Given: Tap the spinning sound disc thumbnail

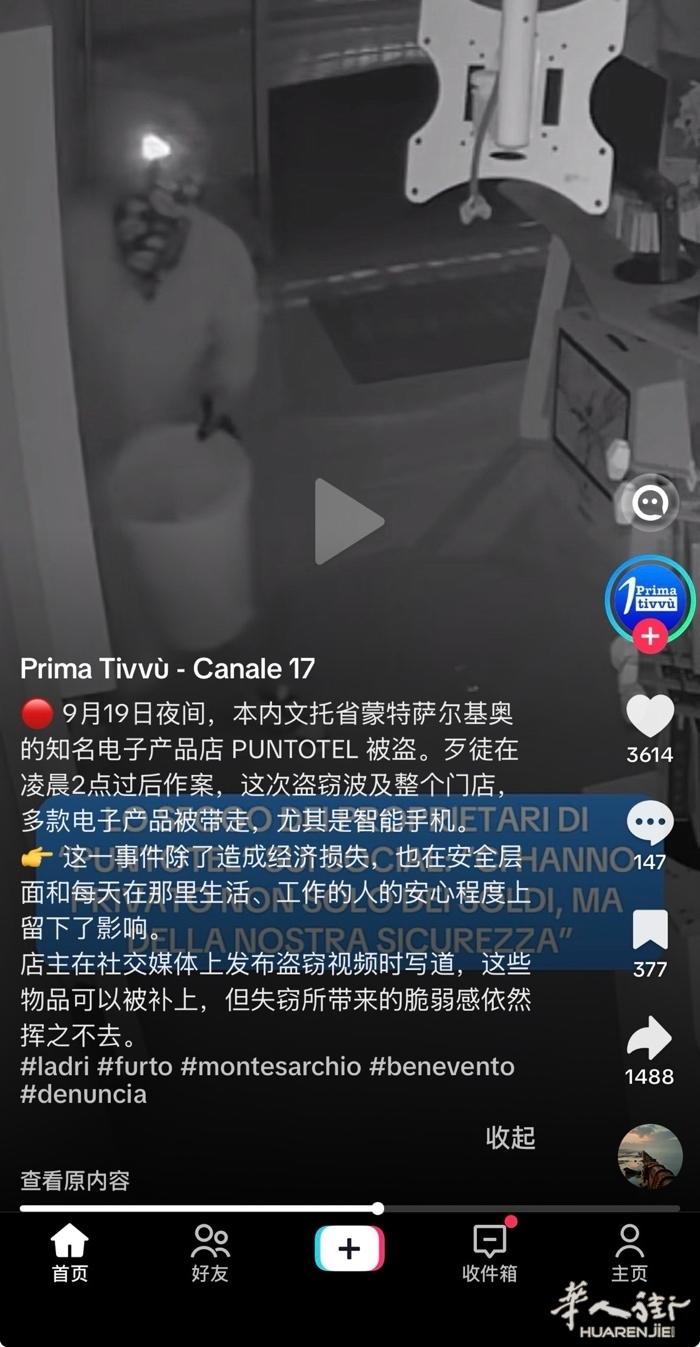Looking at the screenshot, I should [x=650, y=1155].
